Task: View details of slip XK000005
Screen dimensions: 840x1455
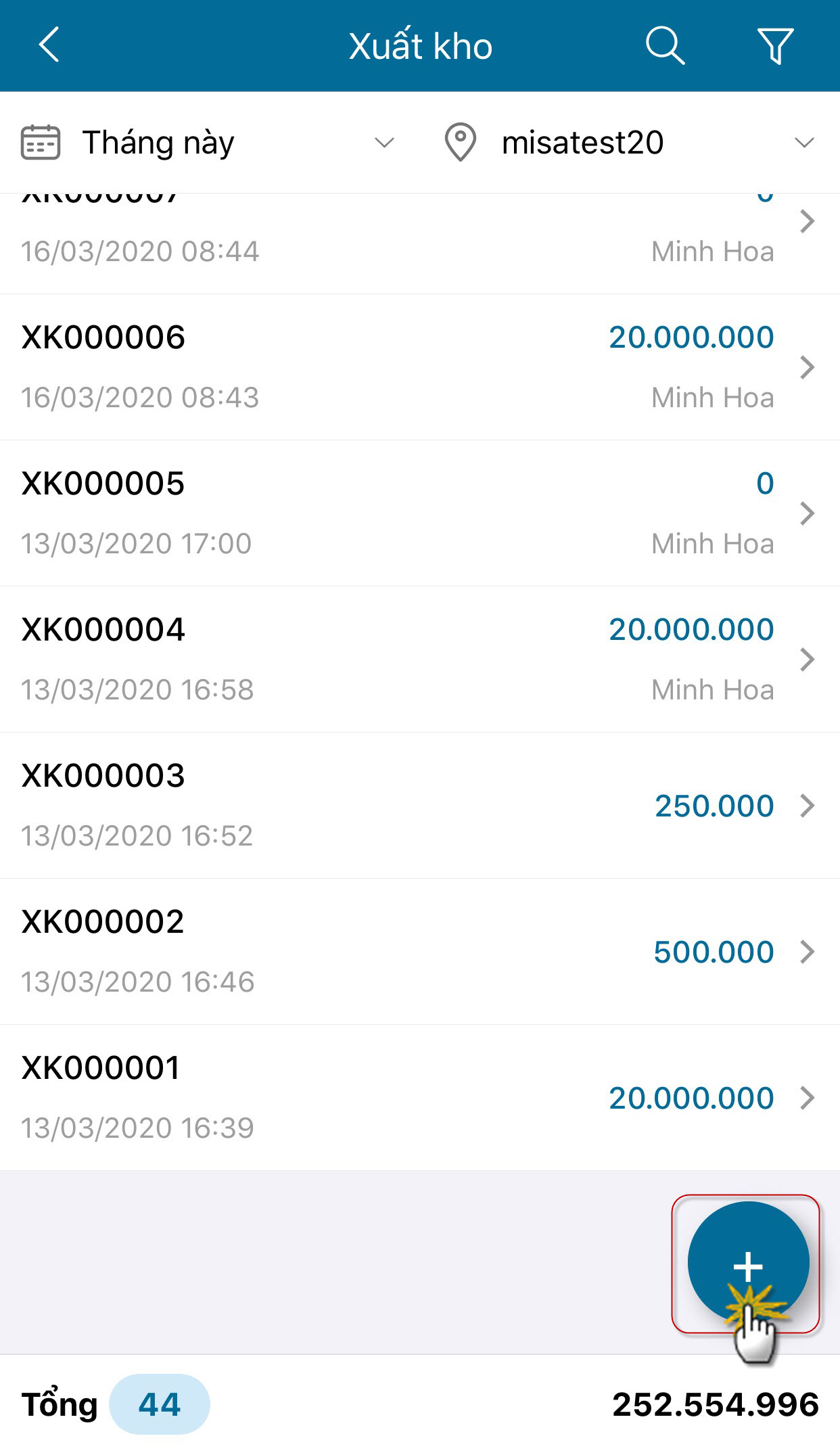Action: pos(419,513)
